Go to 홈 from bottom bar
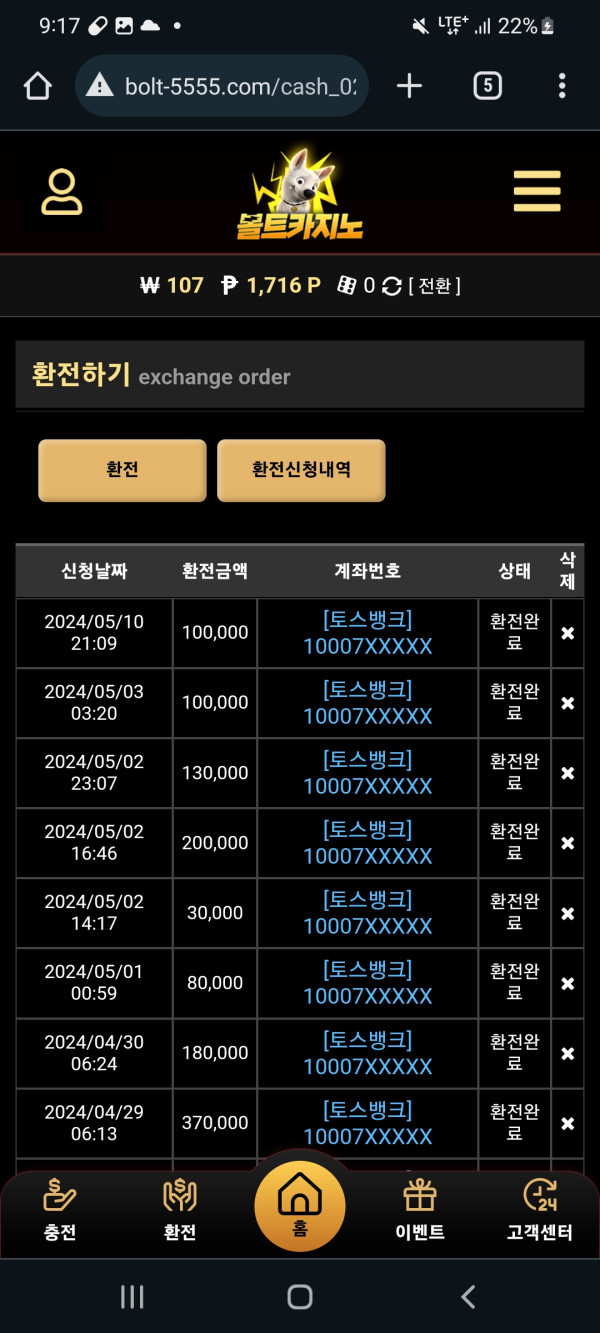The height and width of the screenshot is (1333, 600). pyautogui.click(x=300, y=1205)
